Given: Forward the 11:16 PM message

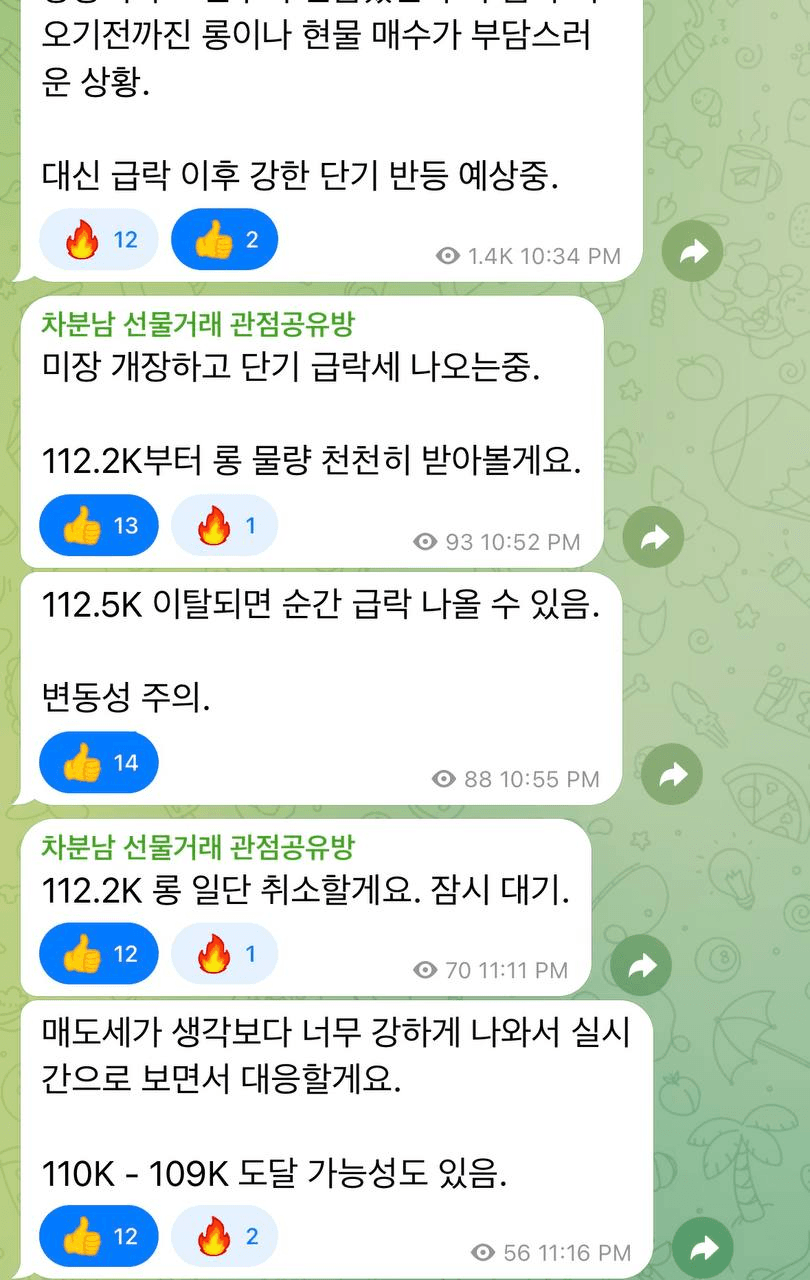Looking at the screenshot, I should [703, 1248].
